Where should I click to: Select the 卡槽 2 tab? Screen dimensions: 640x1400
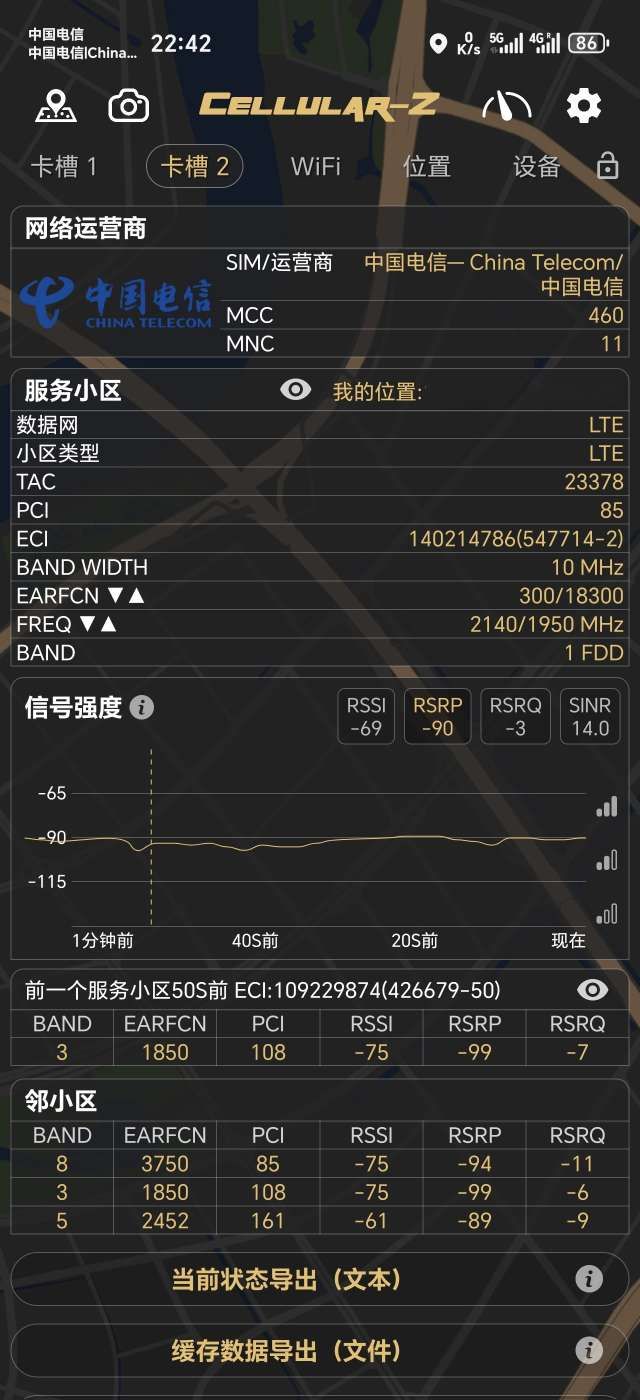[195, 166]
